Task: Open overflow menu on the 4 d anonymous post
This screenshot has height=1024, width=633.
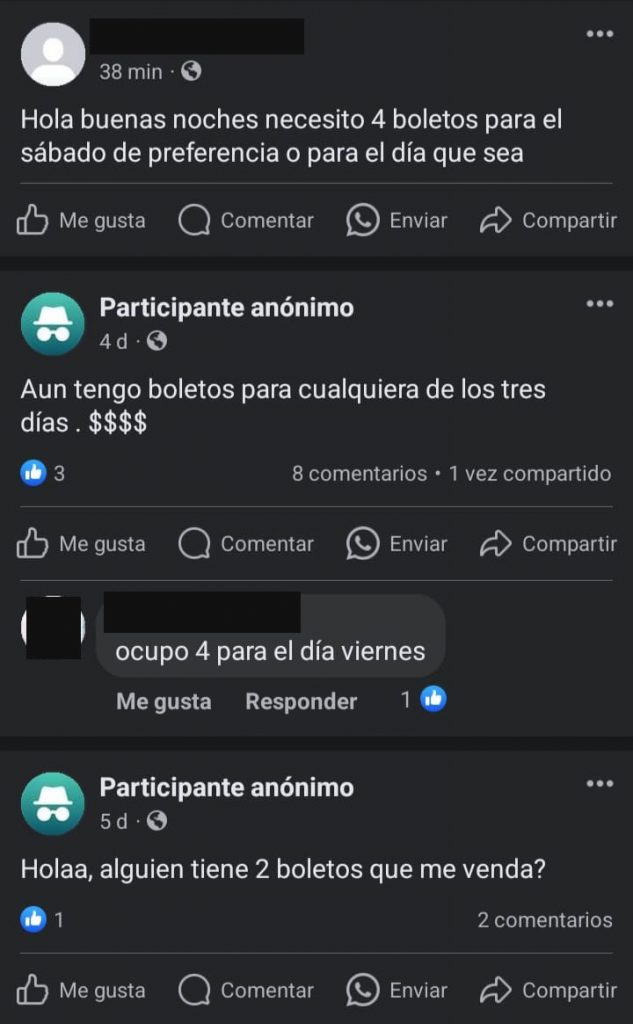Action: point(599,304)
